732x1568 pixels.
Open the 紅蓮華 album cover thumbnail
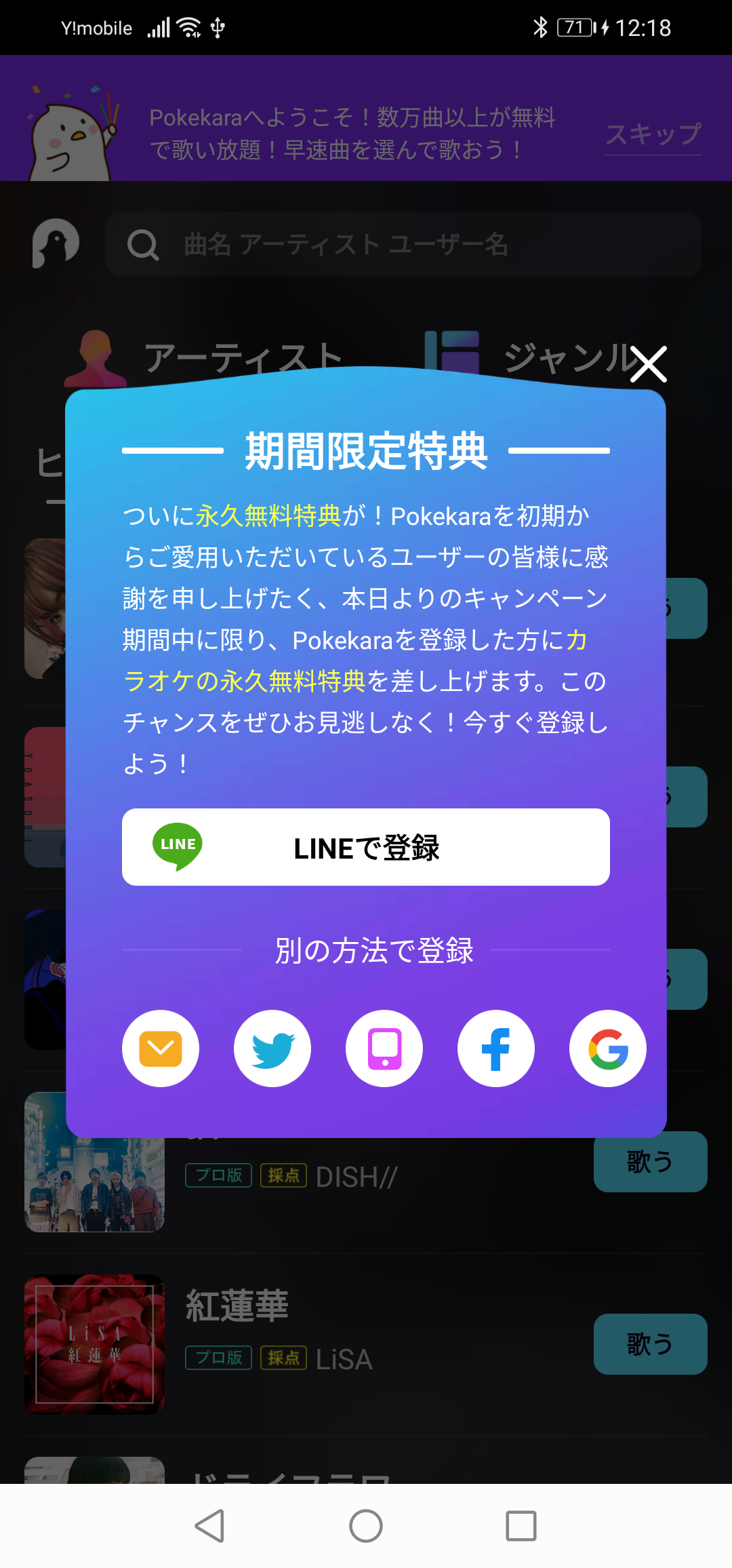94,1344
